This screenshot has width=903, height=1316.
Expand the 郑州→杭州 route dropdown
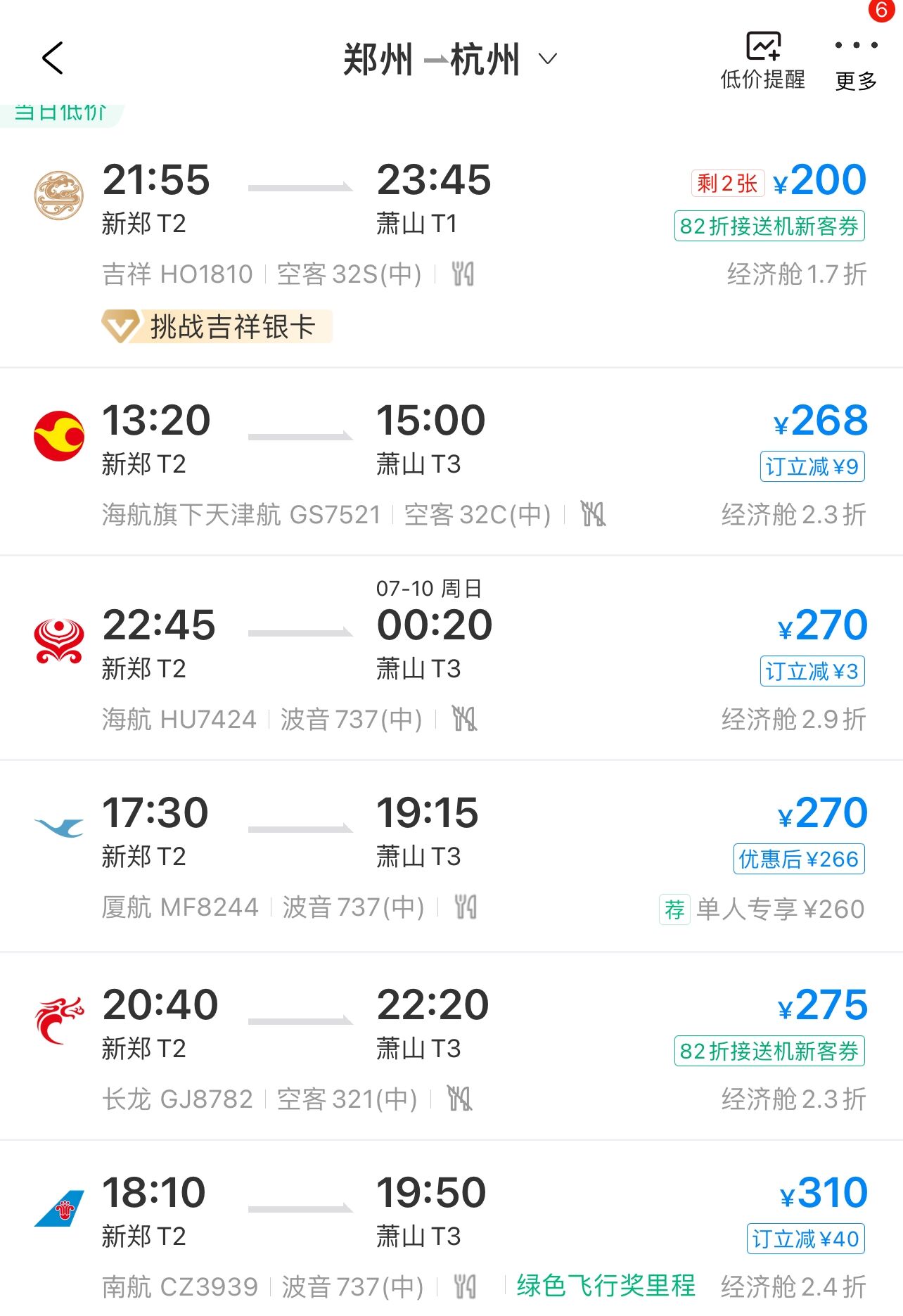click(x=548, y=58)
